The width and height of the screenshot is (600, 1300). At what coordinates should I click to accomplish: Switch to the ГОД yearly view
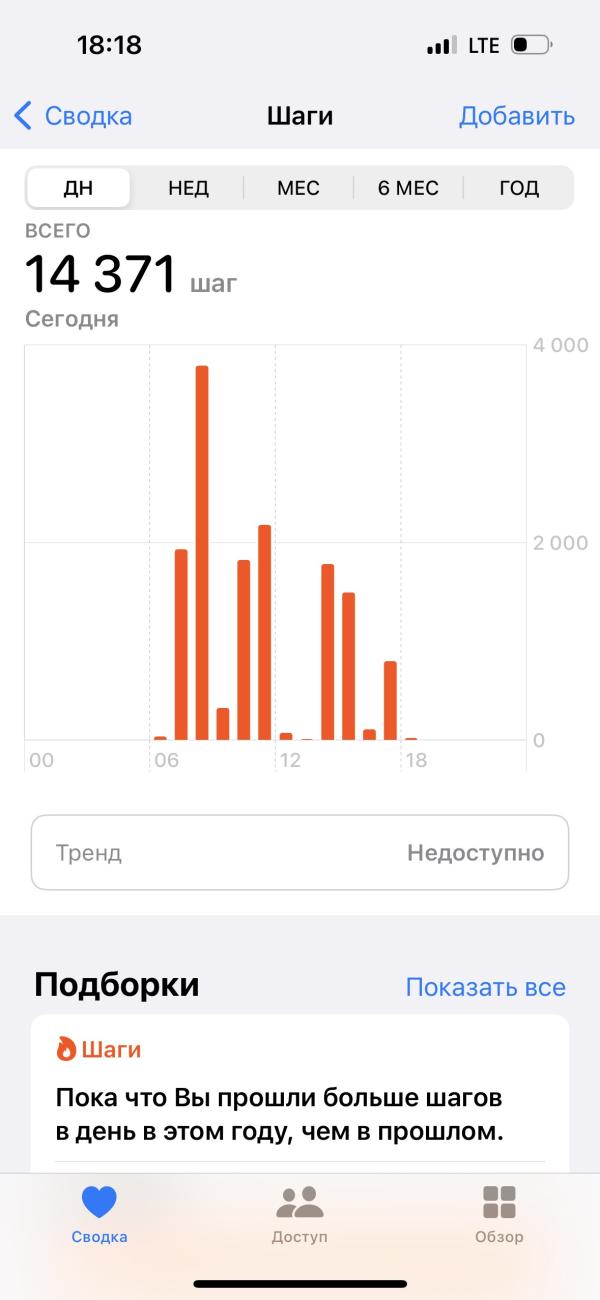coord(518,188)
